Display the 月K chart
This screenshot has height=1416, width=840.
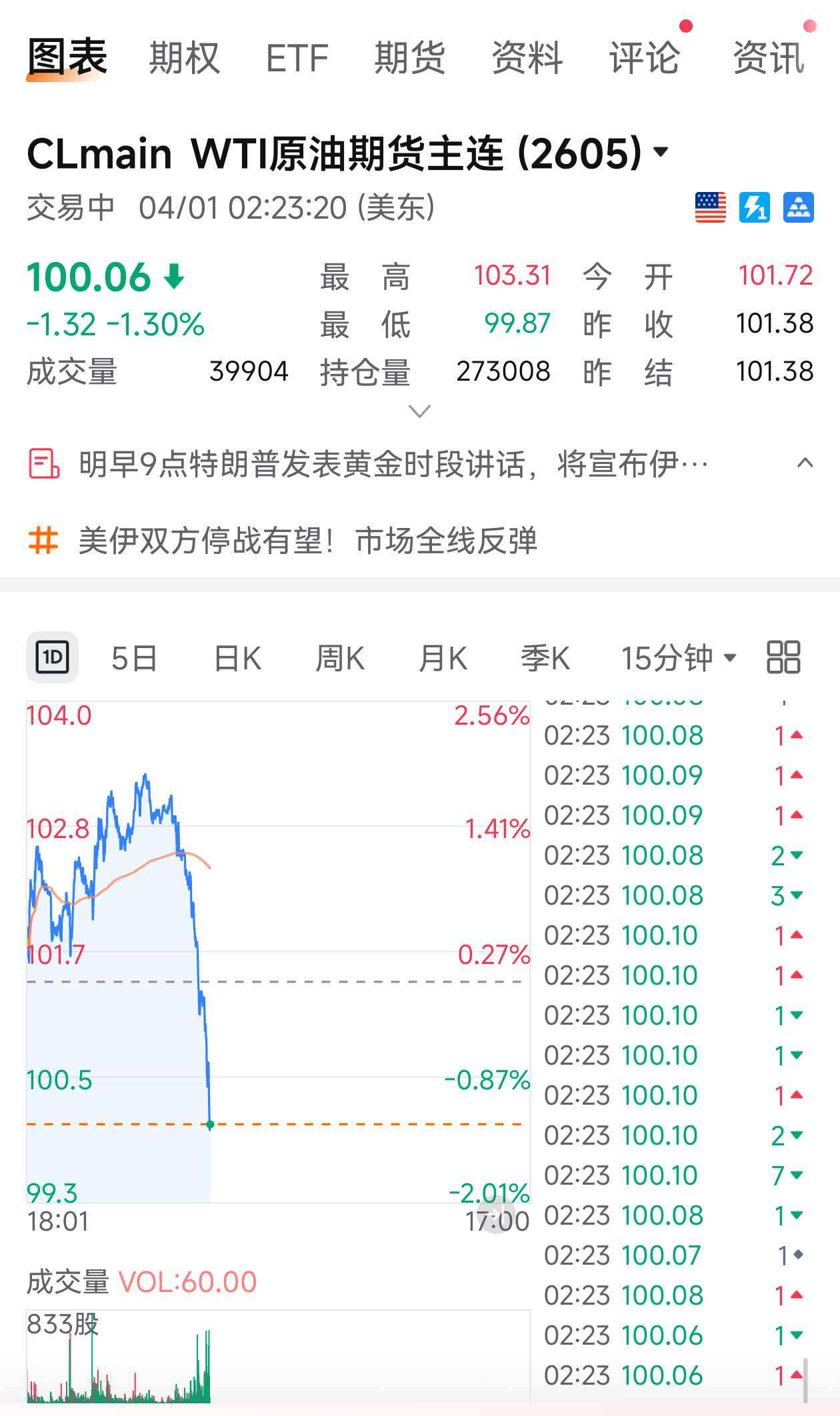443,659
